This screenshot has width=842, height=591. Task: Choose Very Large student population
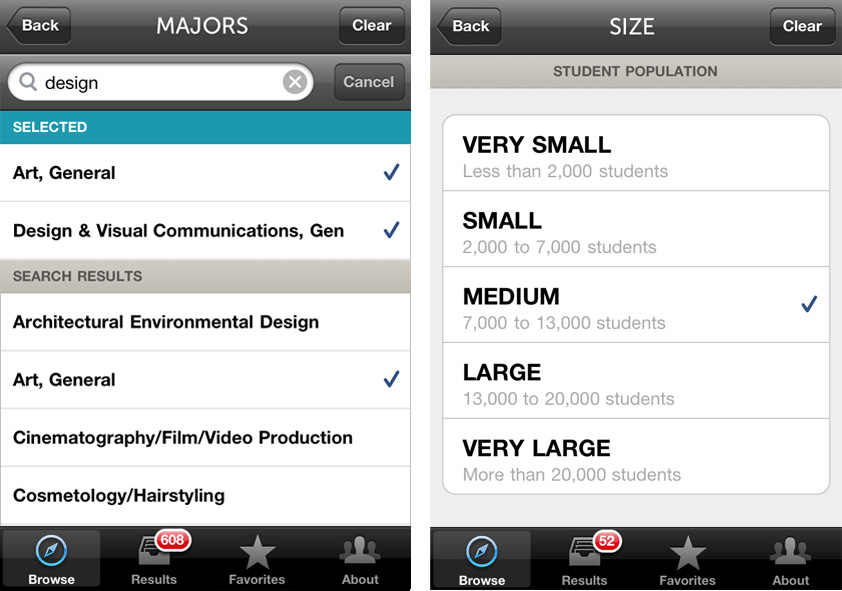pos(636,457)
